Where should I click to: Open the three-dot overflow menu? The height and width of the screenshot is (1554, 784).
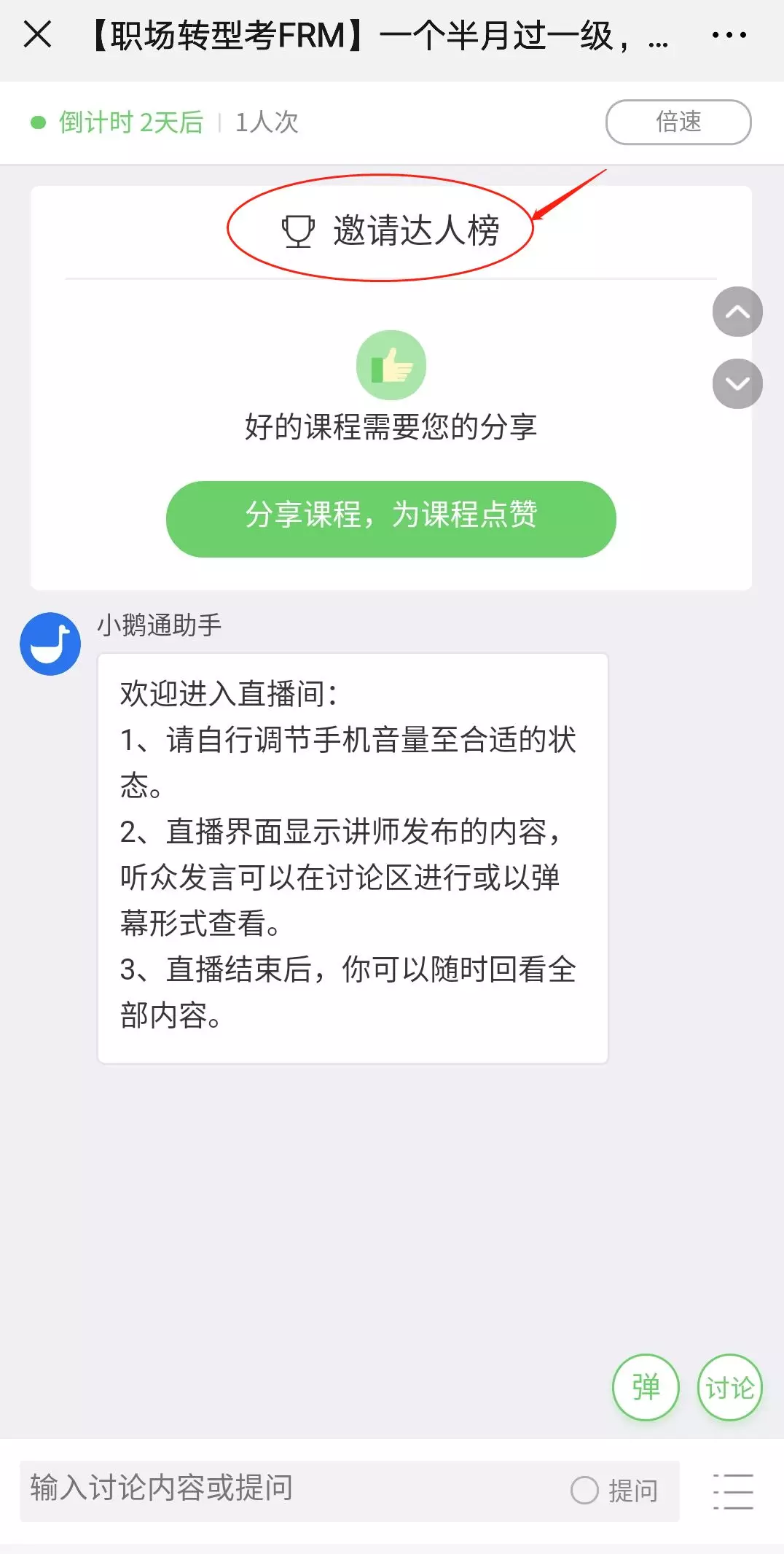(729, 35)
